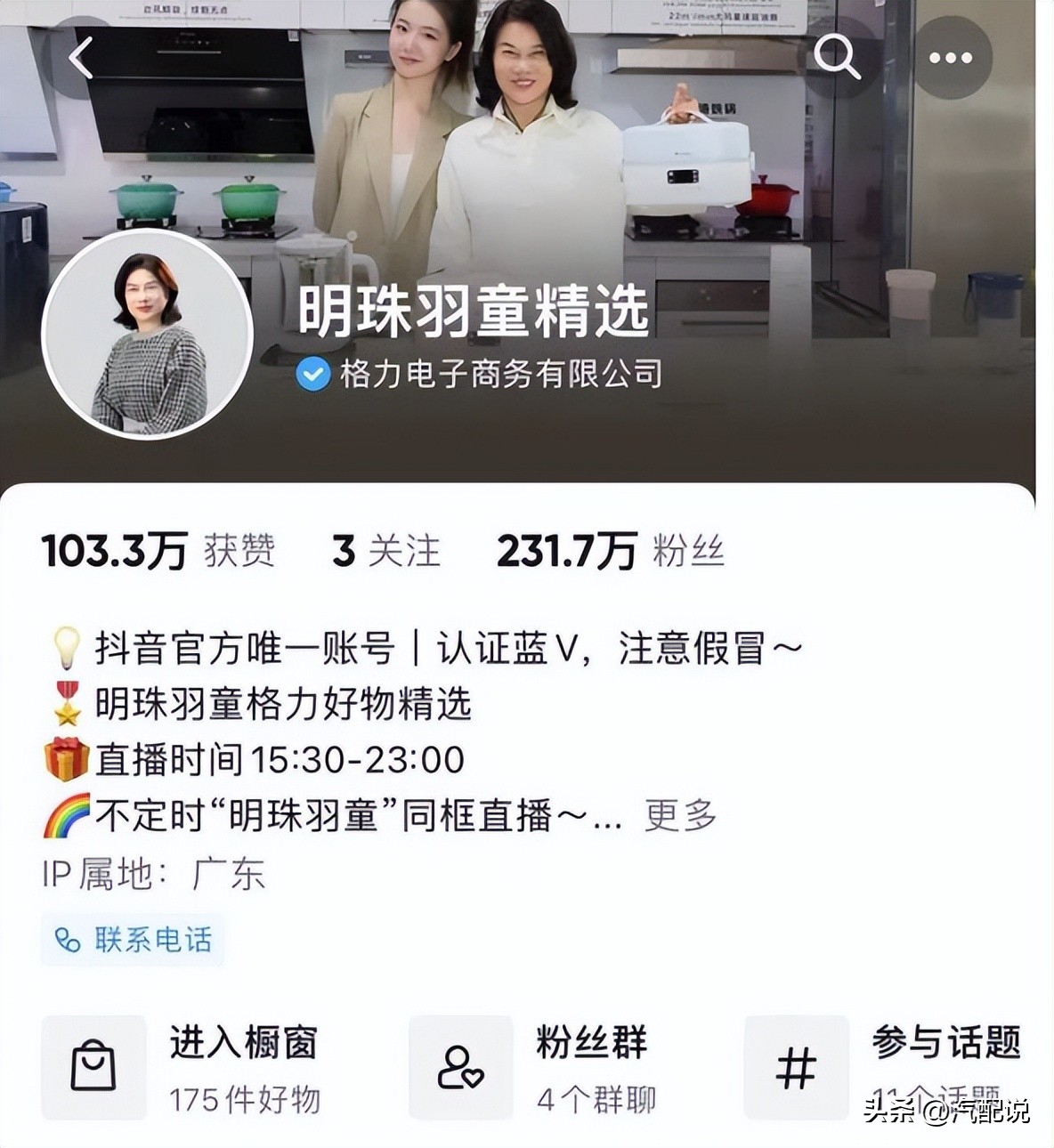Image resolution: width=1054 pixels, height=1148 pixels.
Task: Click the hashtag icon above 参与话题
Action: coord(799,1065)
